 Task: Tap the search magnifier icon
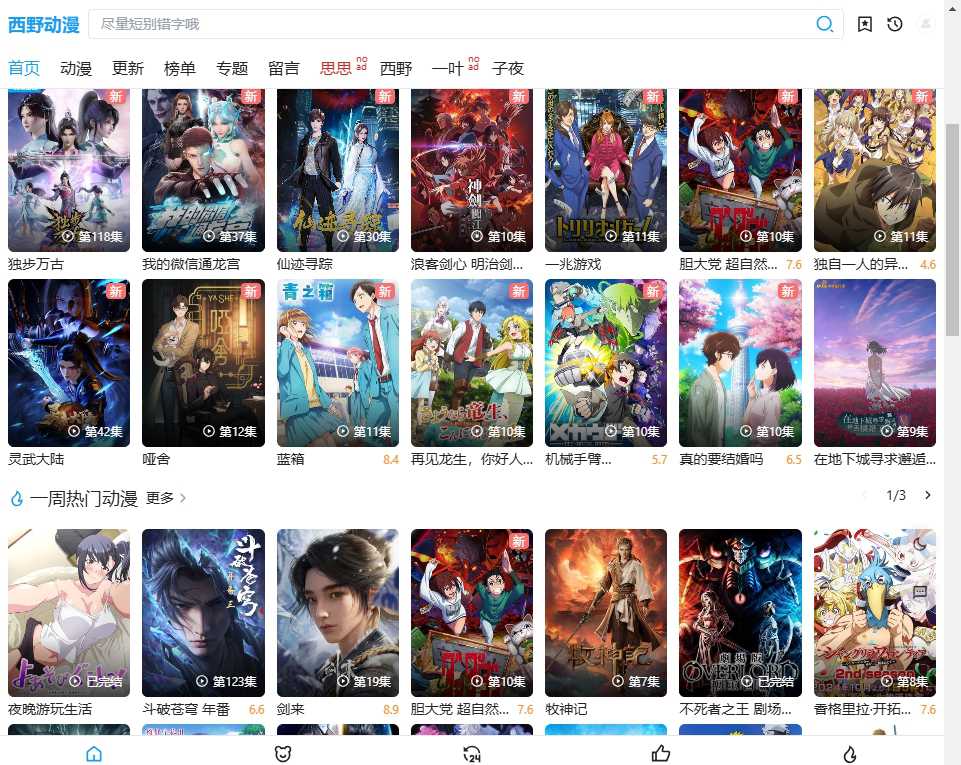(x=825, y=24)
